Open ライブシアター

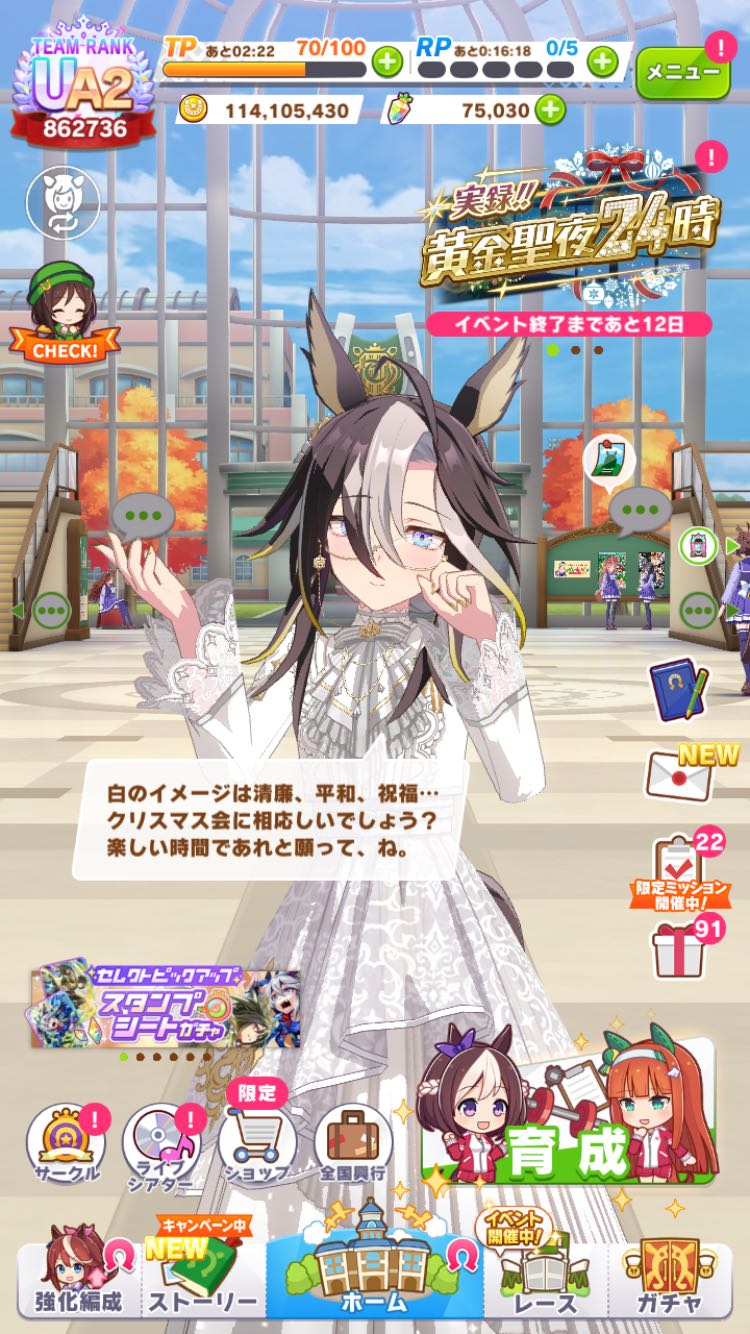162,1142
